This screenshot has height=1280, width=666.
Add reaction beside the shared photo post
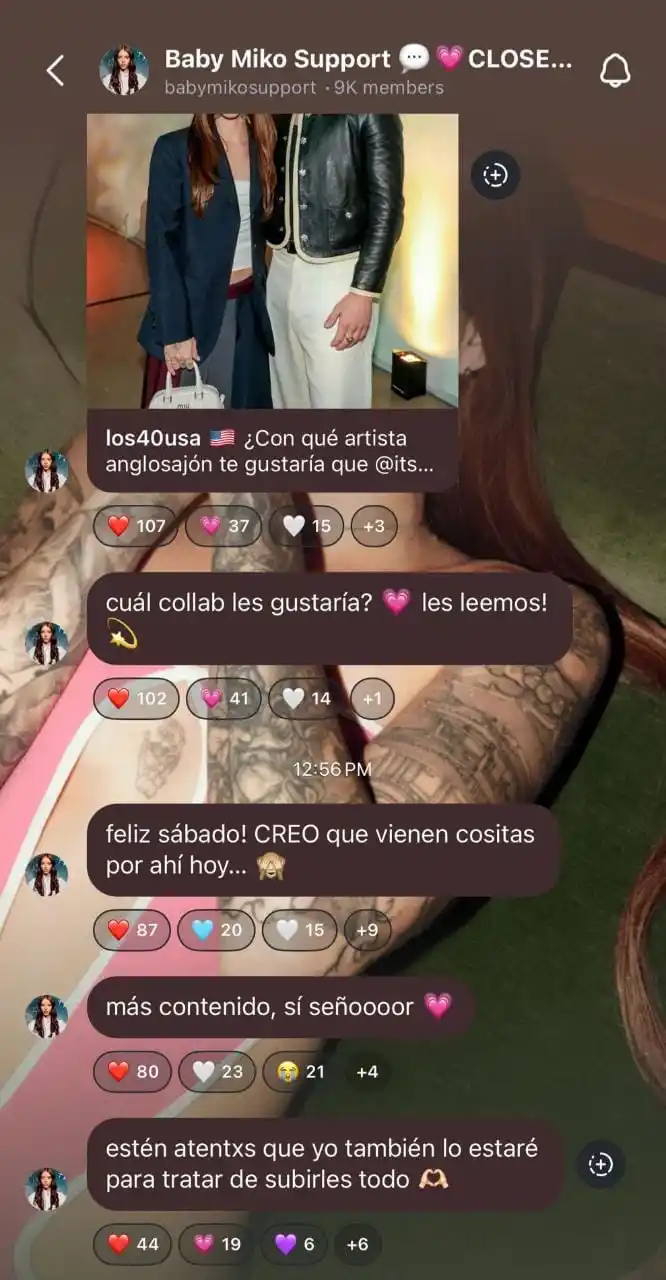coord(495,175)
